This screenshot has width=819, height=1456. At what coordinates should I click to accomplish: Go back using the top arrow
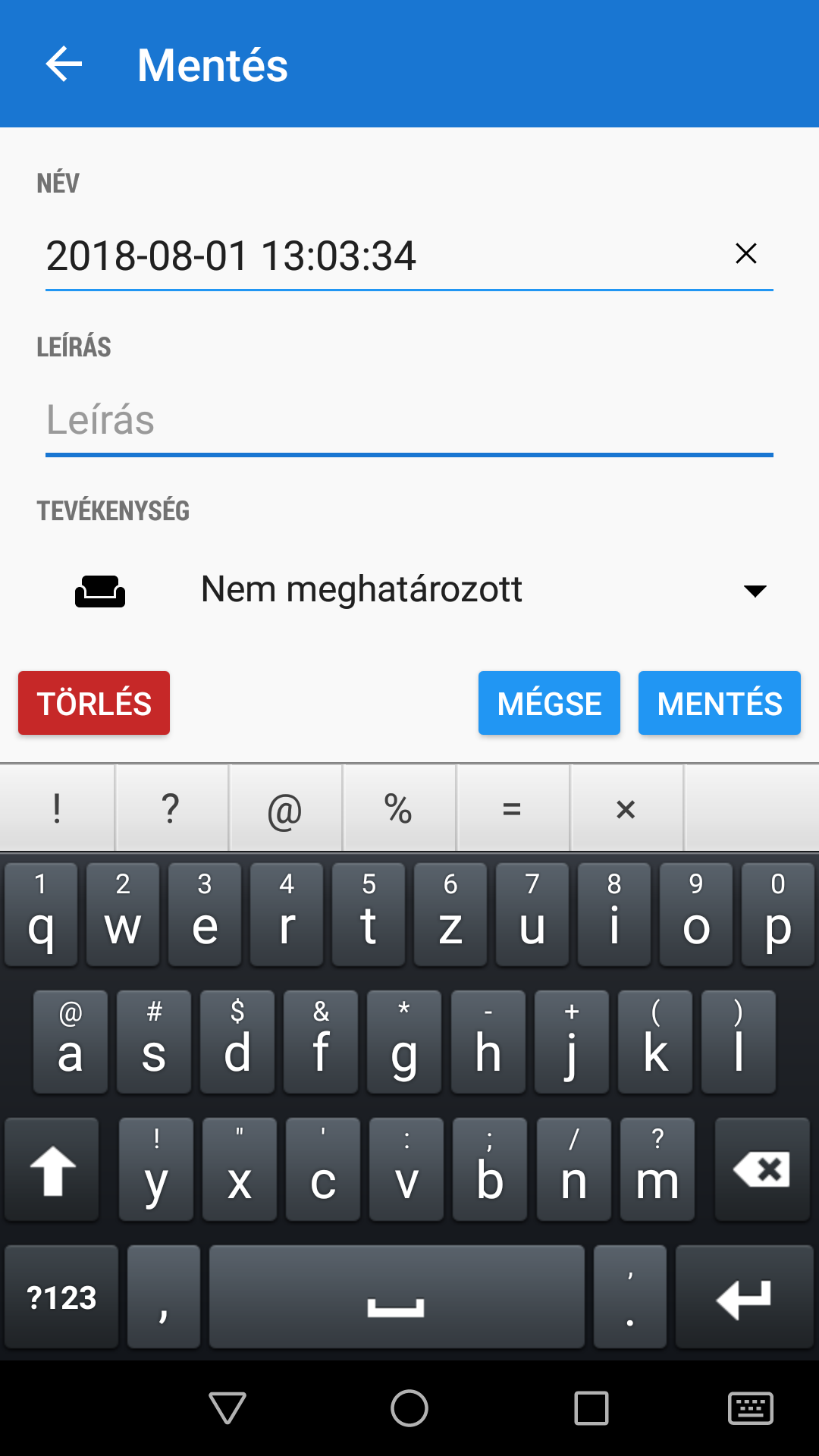pos(64,64)
